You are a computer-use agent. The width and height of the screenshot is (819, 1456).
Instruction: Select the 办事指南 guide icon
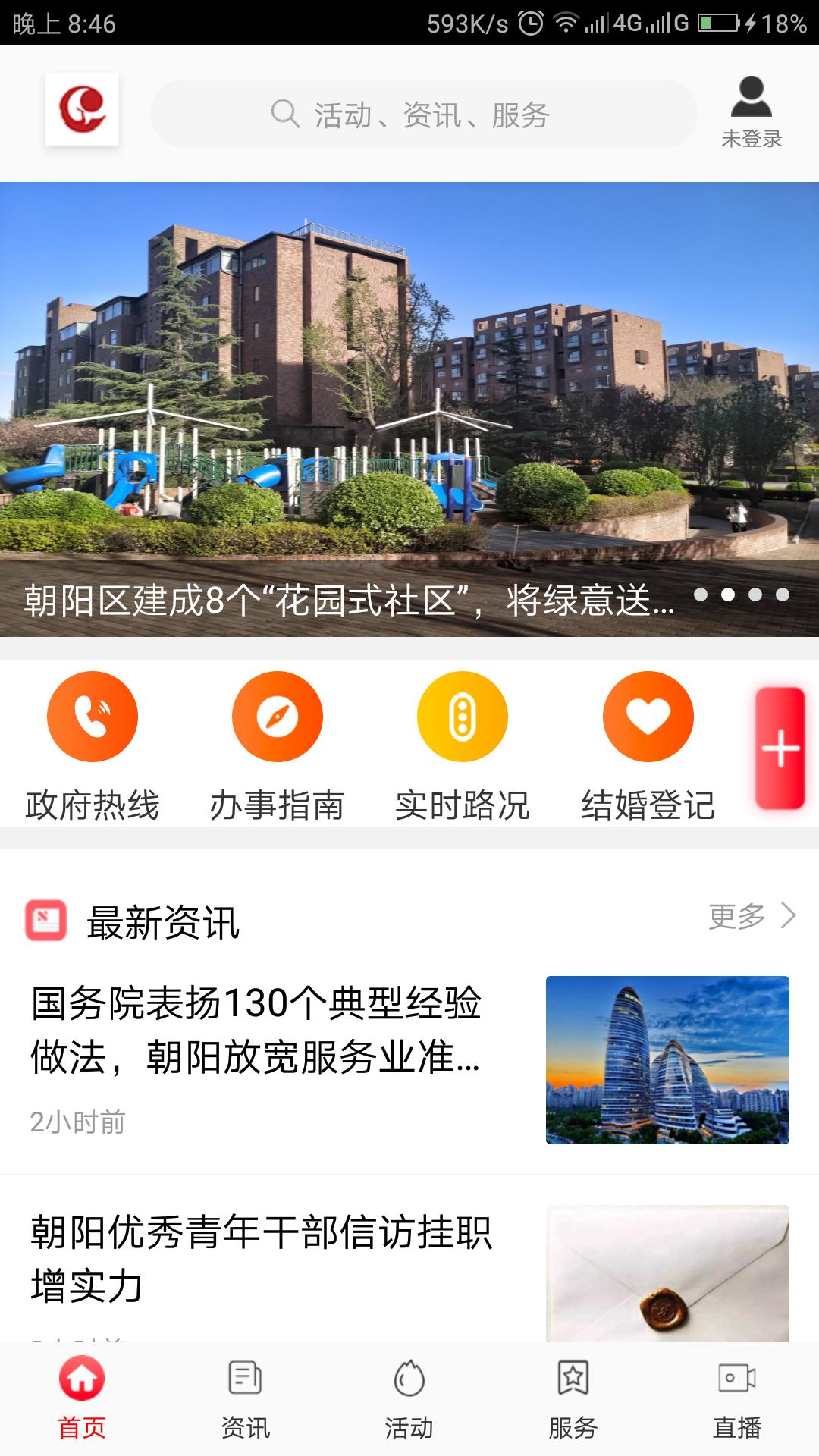click(x=277, y=716)
